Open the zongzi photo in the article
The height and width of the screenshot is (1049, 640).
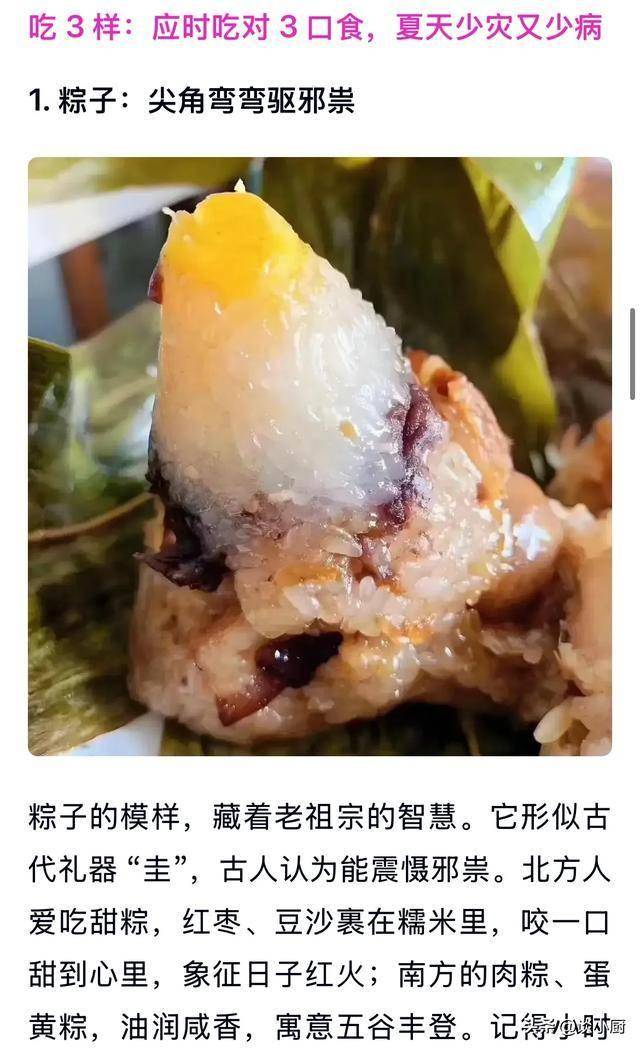point(319,456)
